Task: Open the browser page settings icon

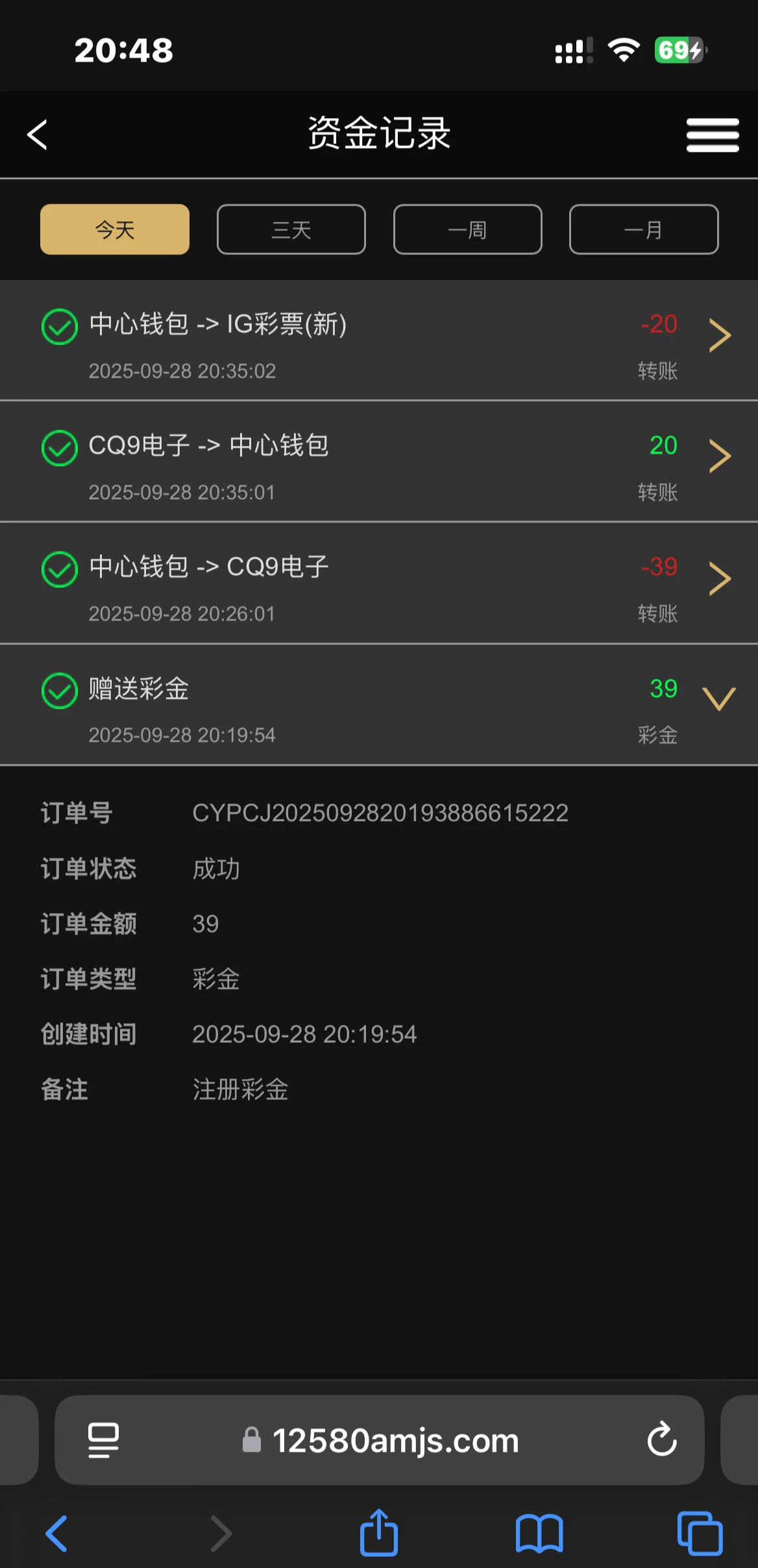Action: click(103, 1441)
